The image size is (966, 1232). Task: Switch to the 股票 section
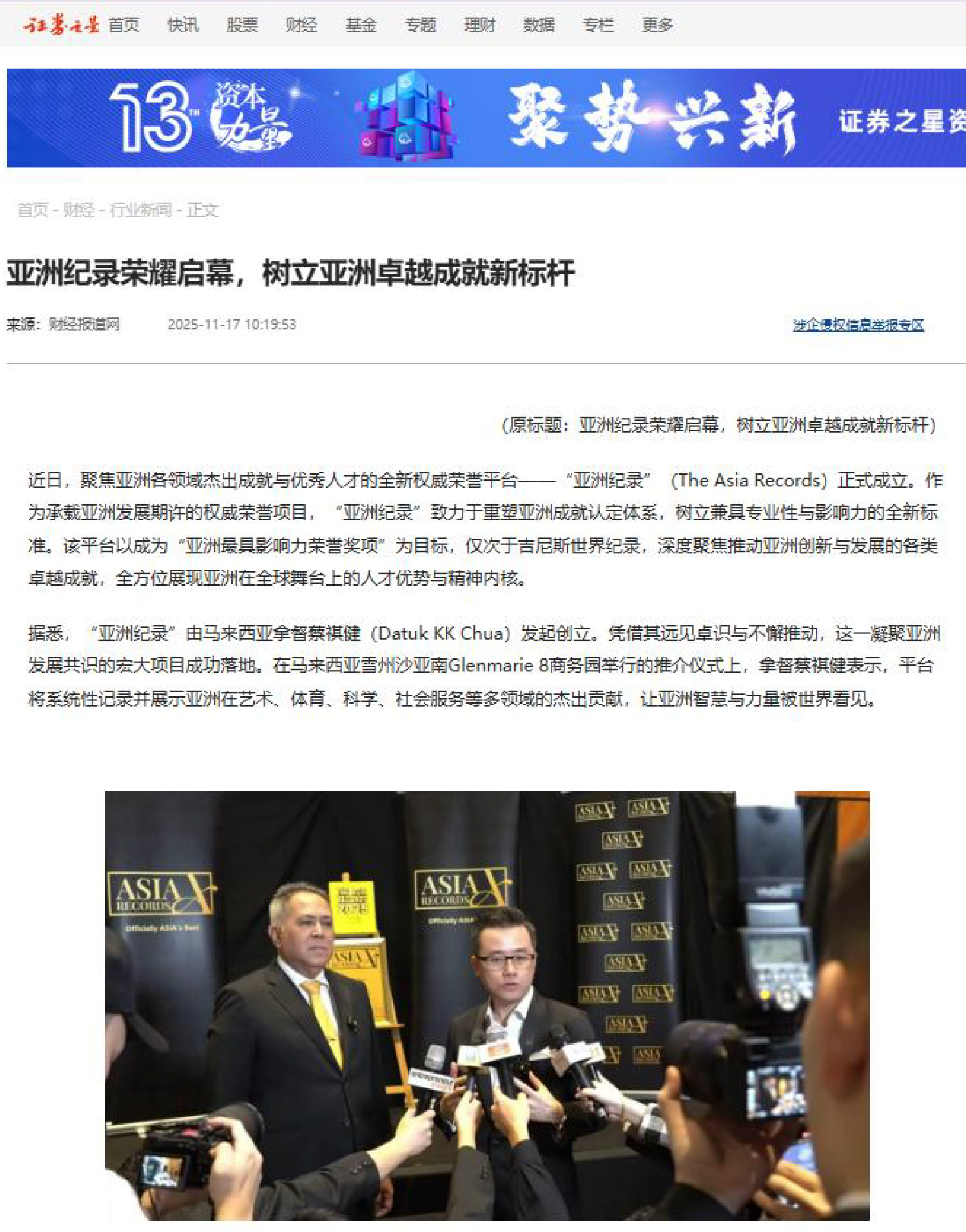tap(242, 25)
